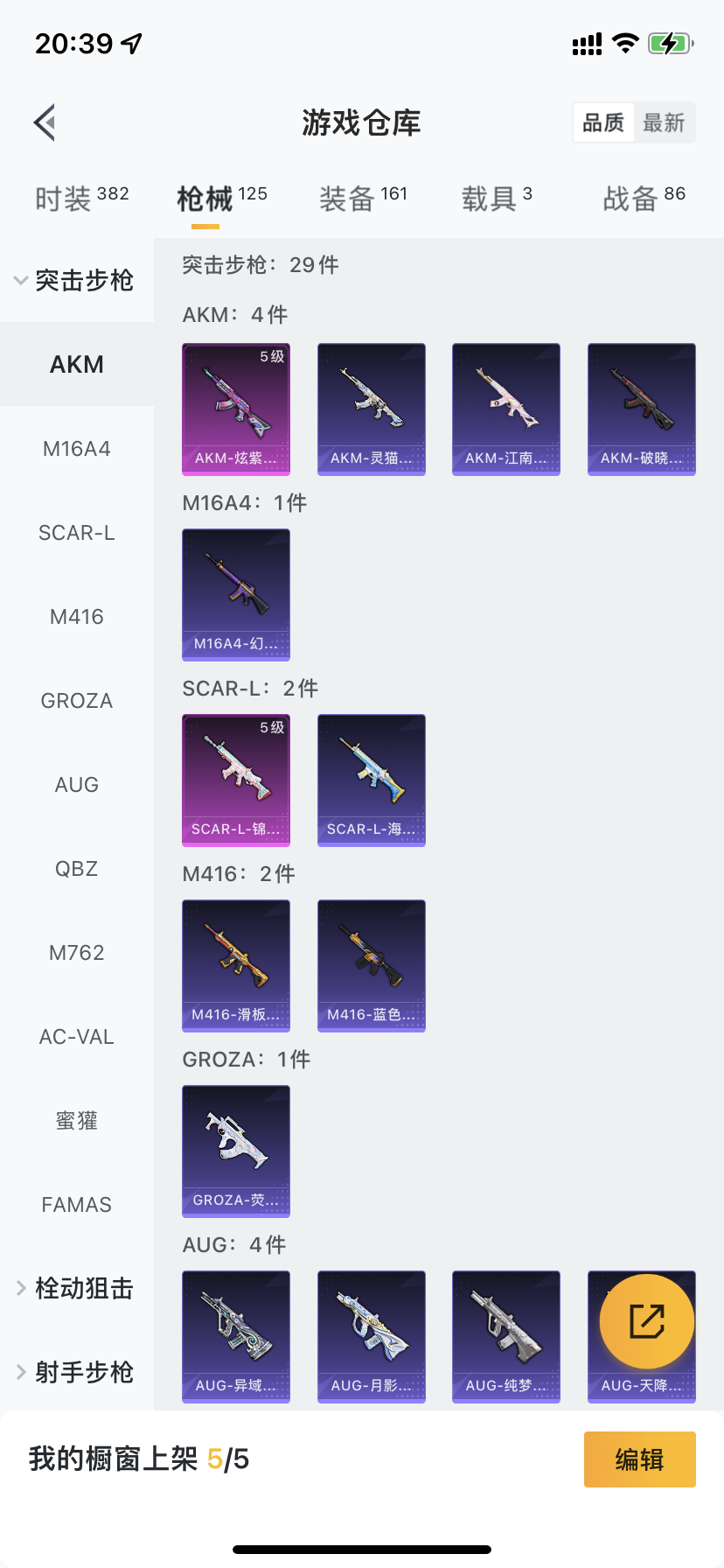Open the M16A4-幻 skin item
The height and width of the screenshot is (1568, 724).
(236, 594)
